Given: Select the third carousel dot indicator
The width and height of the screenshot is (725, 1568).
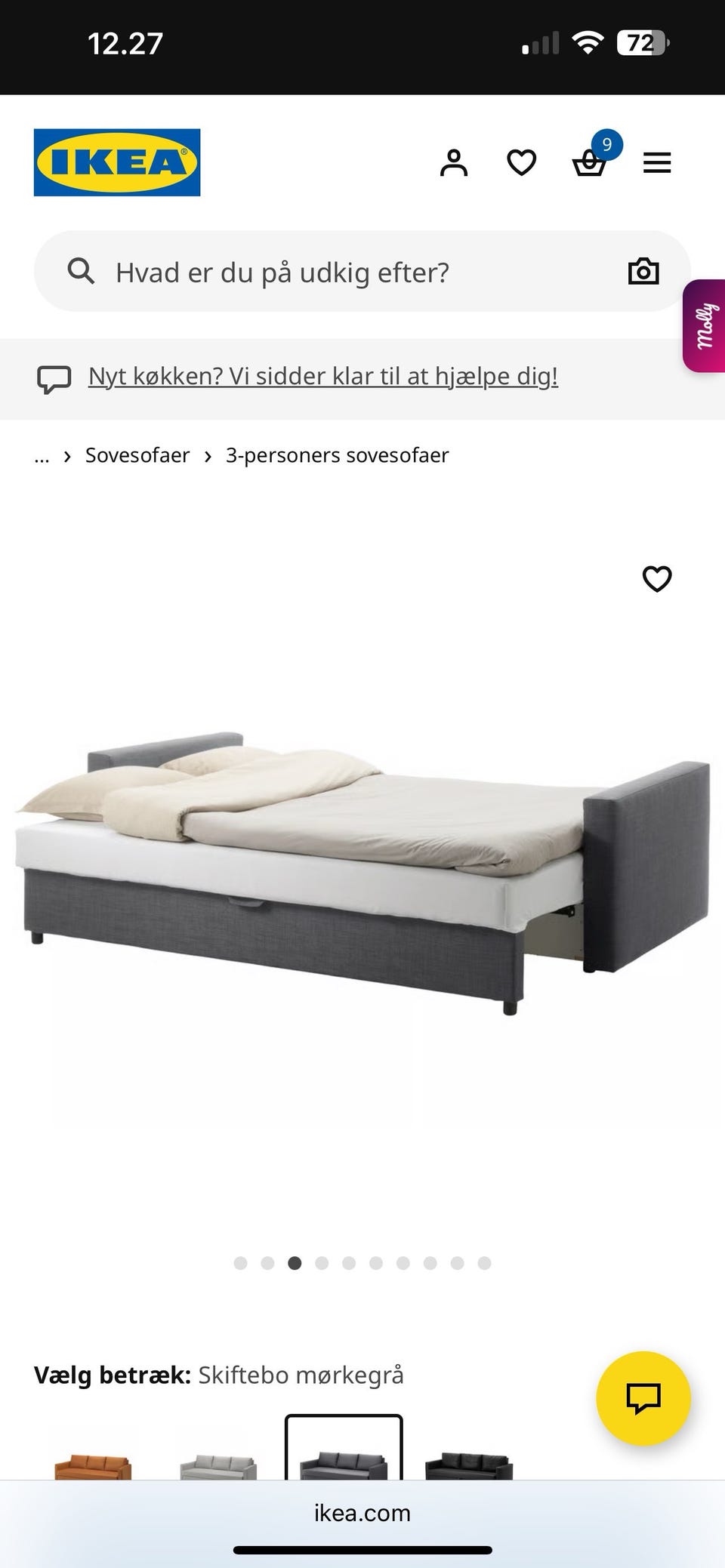Looking at the screenshot, I should [295, 1263].
